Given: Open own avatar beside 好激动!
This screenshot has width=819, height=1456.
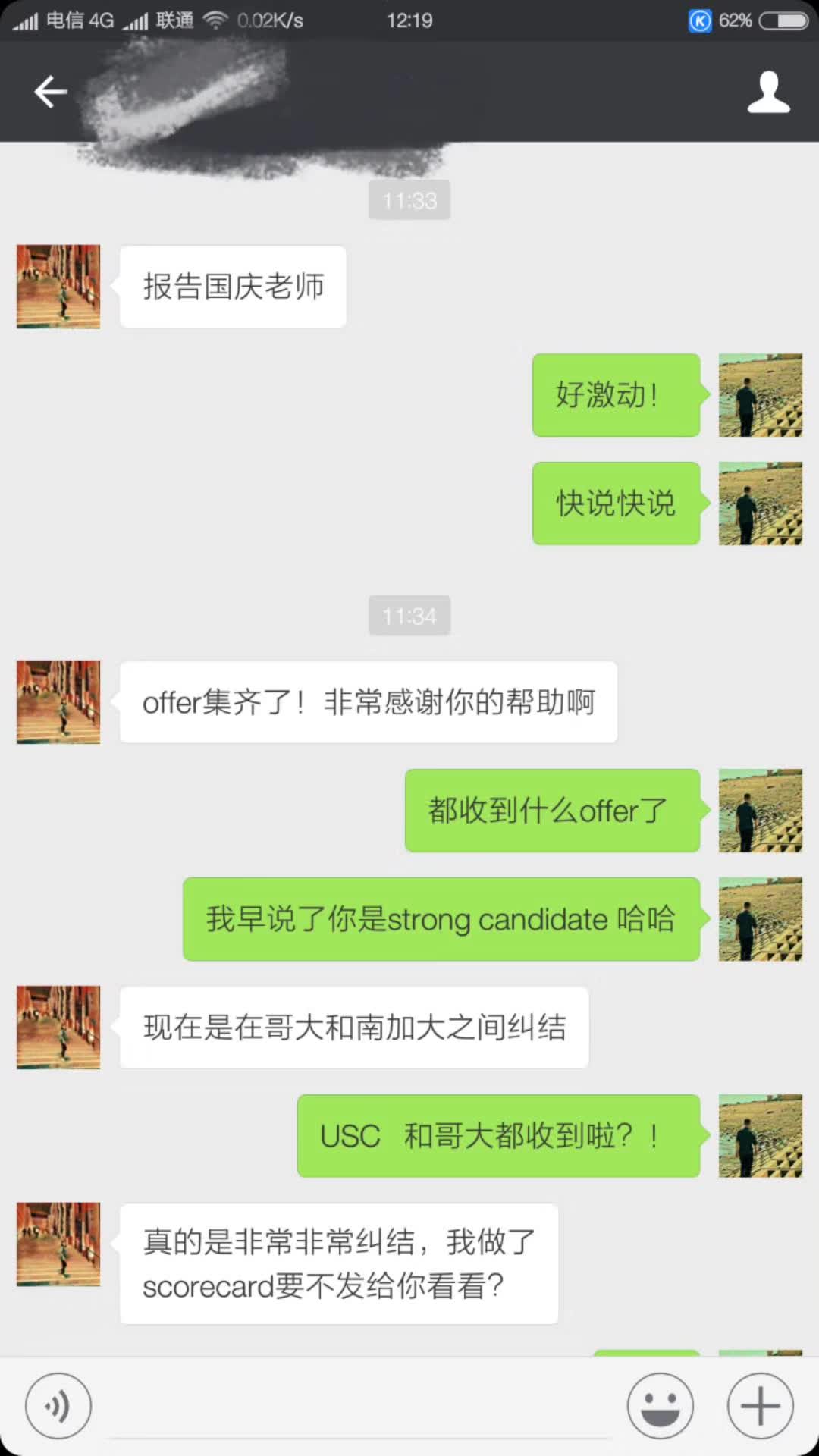Looking at the screenshot, I should 760,394.
